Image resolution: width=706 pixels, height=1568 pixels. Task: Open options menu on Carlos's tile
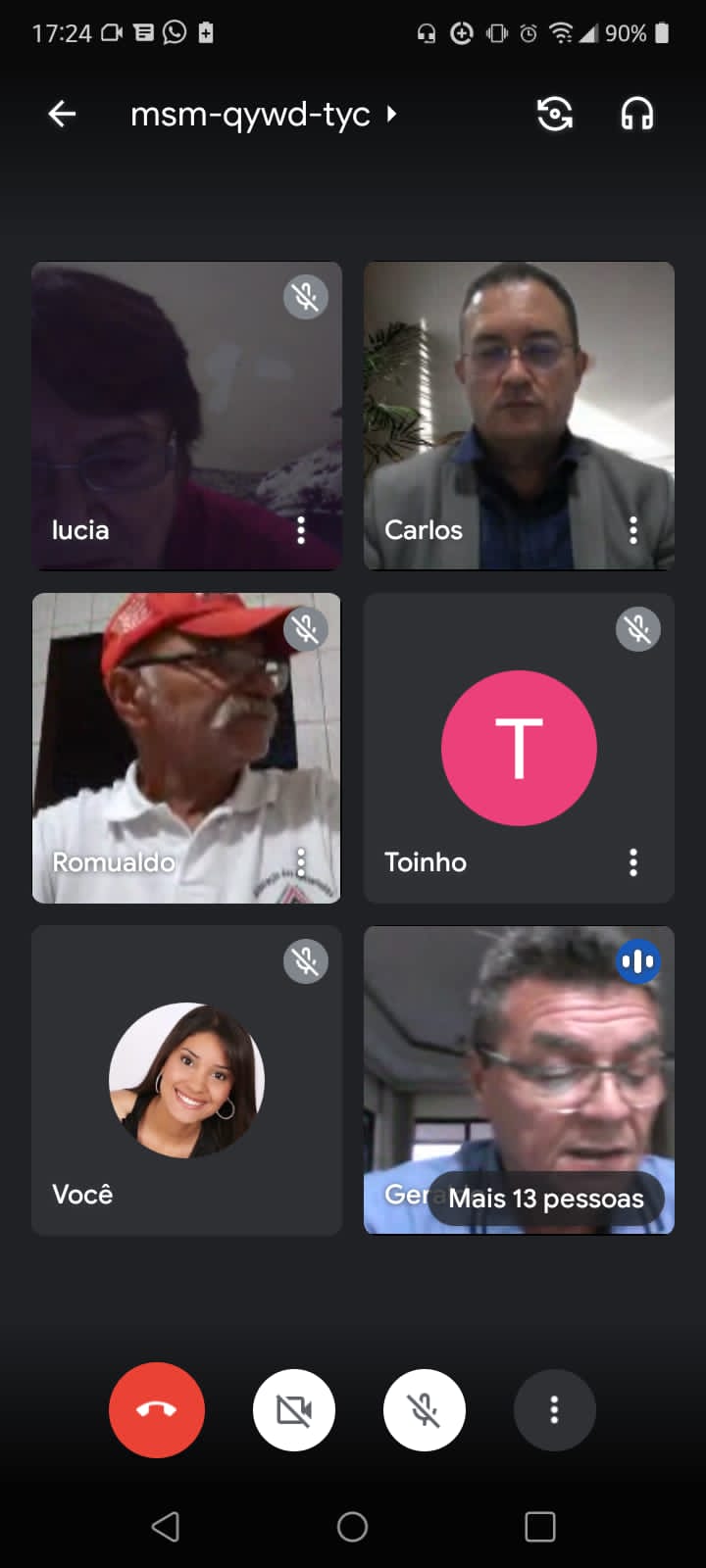633,530
